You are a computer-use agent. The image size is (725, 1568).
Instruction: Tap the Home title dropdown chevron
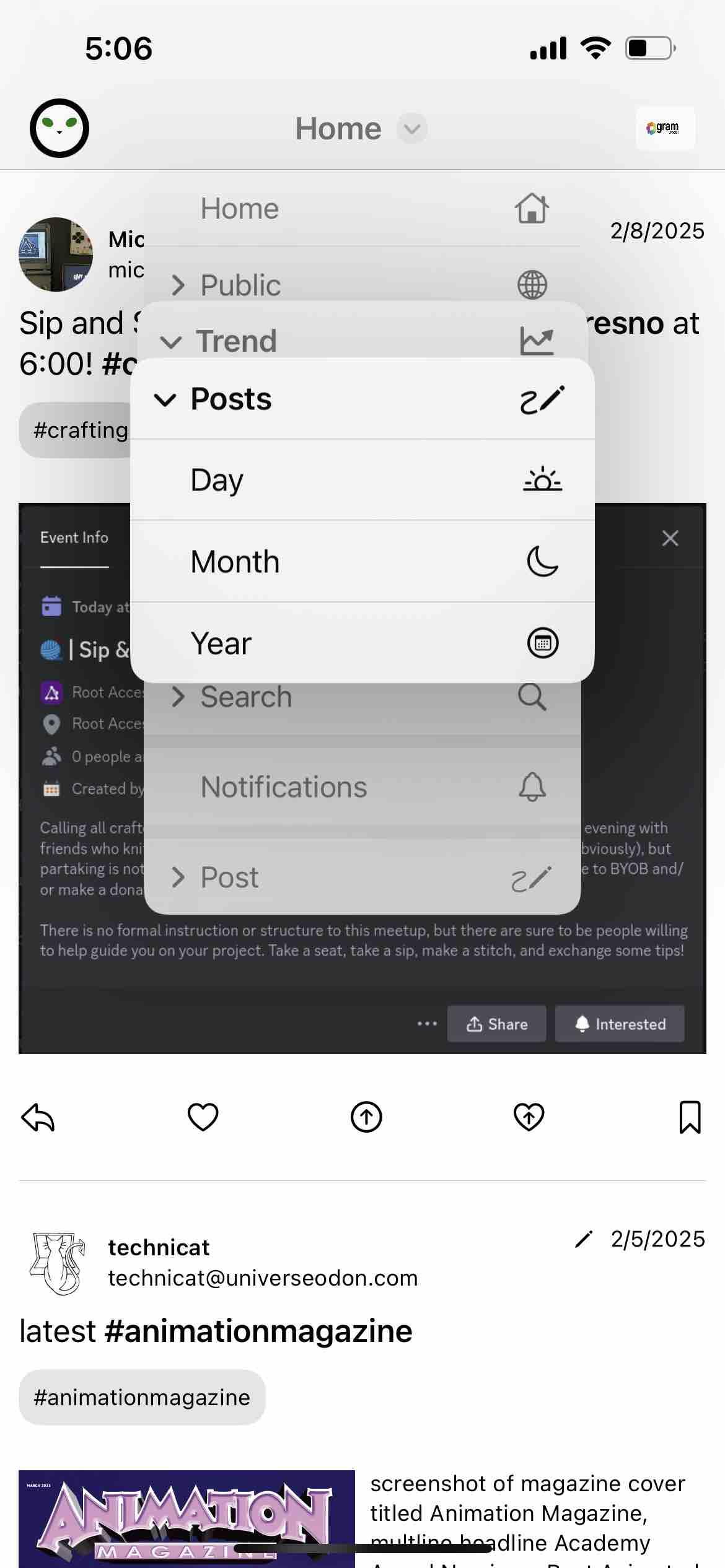click(x=412, y=129)
